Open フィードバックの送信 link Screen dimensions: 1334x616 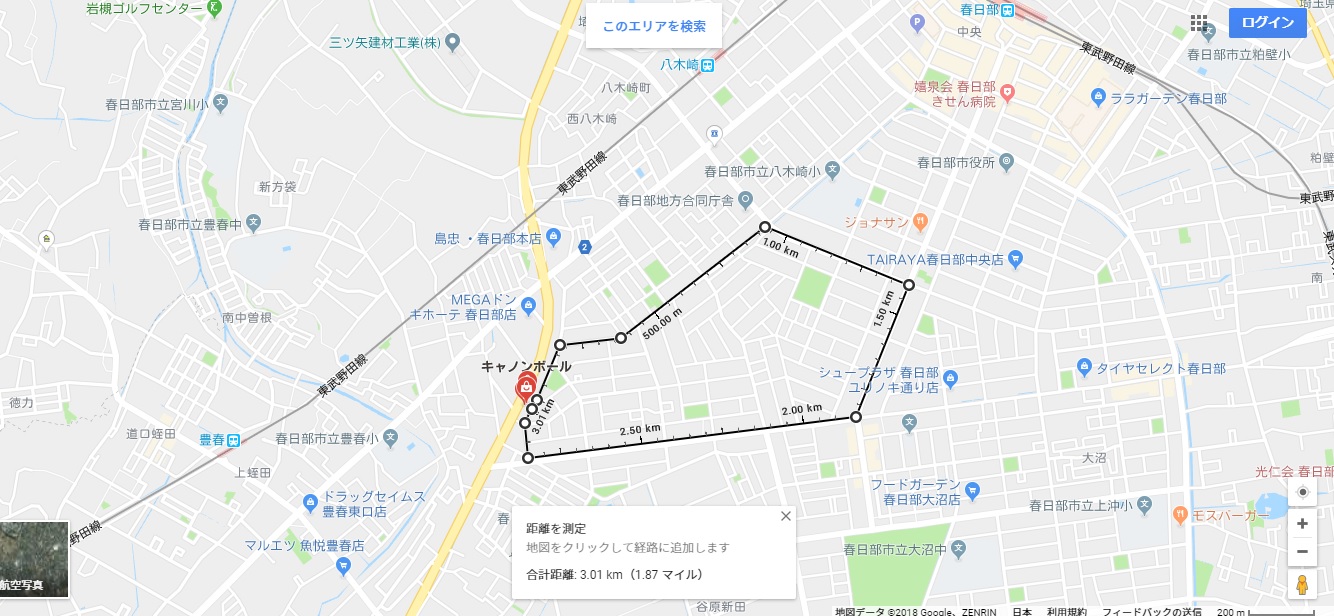point(1151,610)
